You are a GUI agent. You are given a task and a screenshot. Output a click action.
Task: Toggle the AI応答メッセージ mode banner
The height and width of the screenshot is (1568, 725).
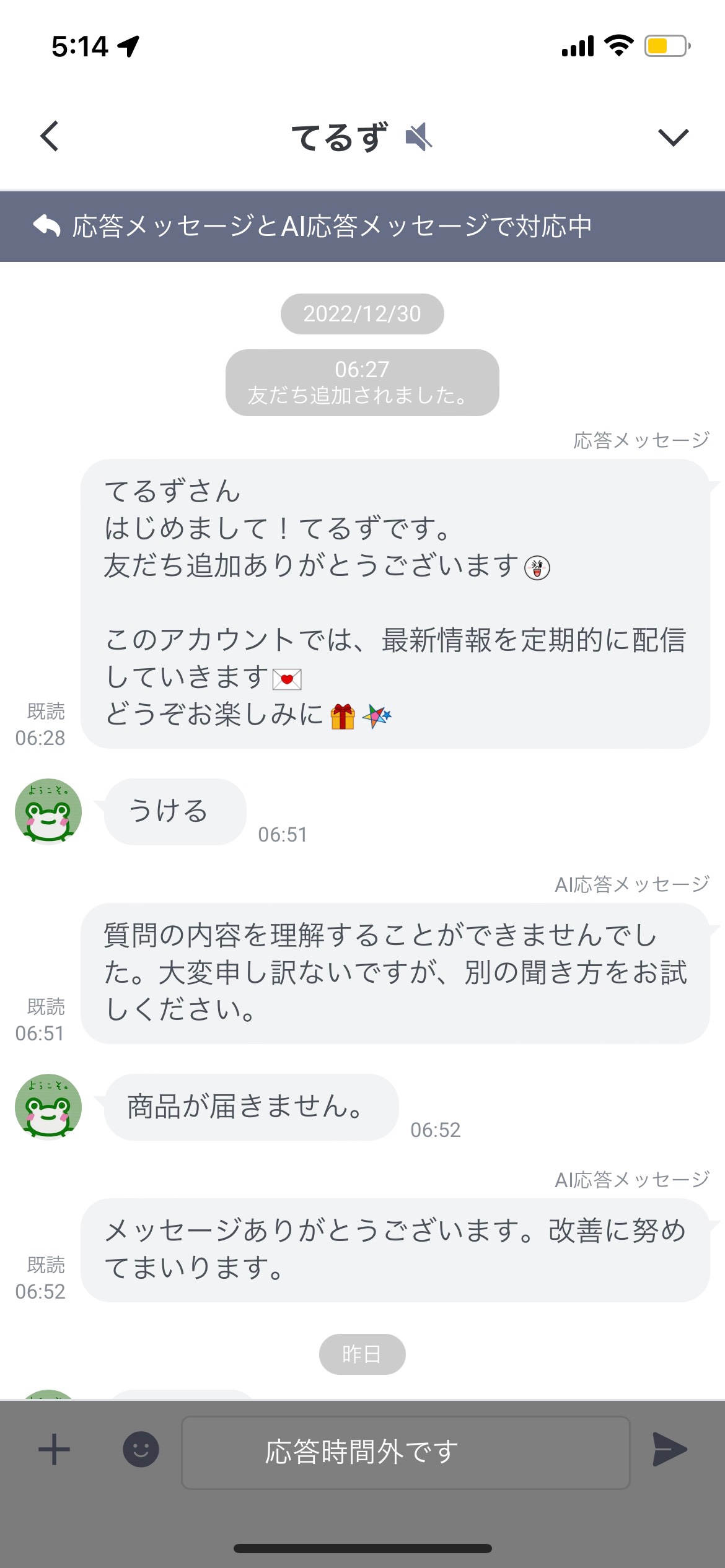pyautogui.click(x=362, y=226)
